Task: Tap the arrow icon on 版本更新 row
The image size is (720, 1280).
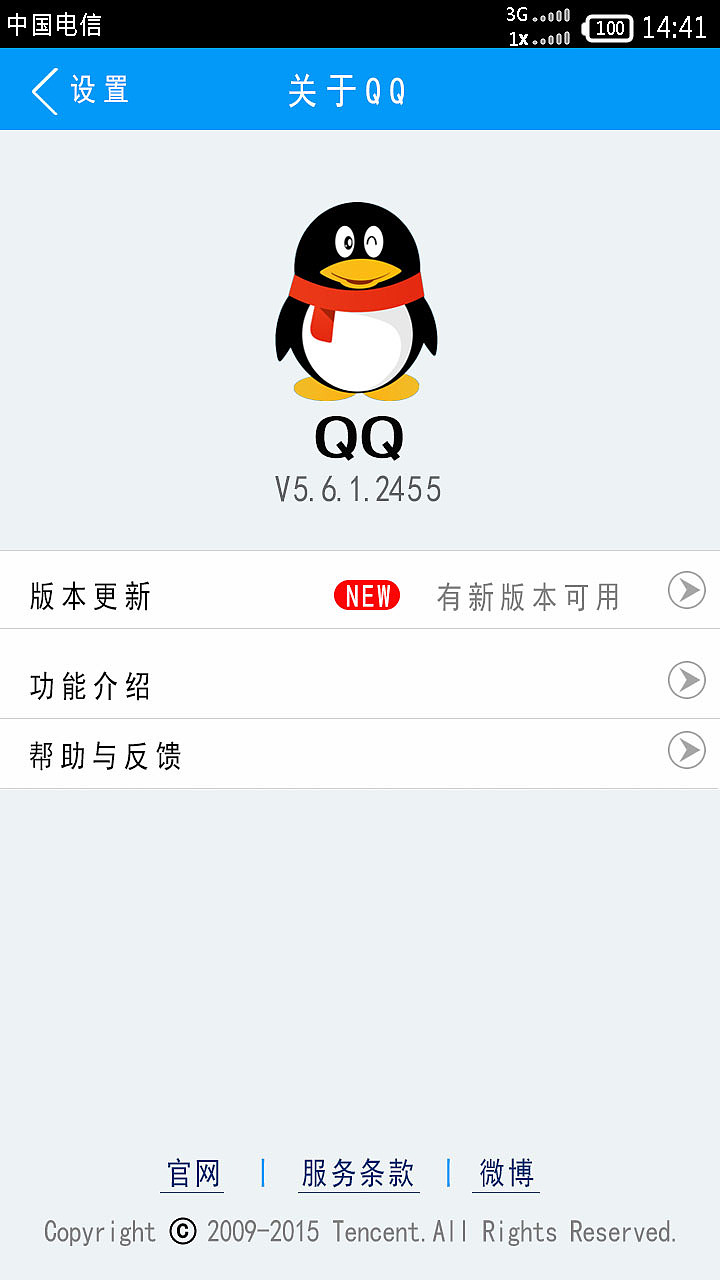Action: [686, 590]
